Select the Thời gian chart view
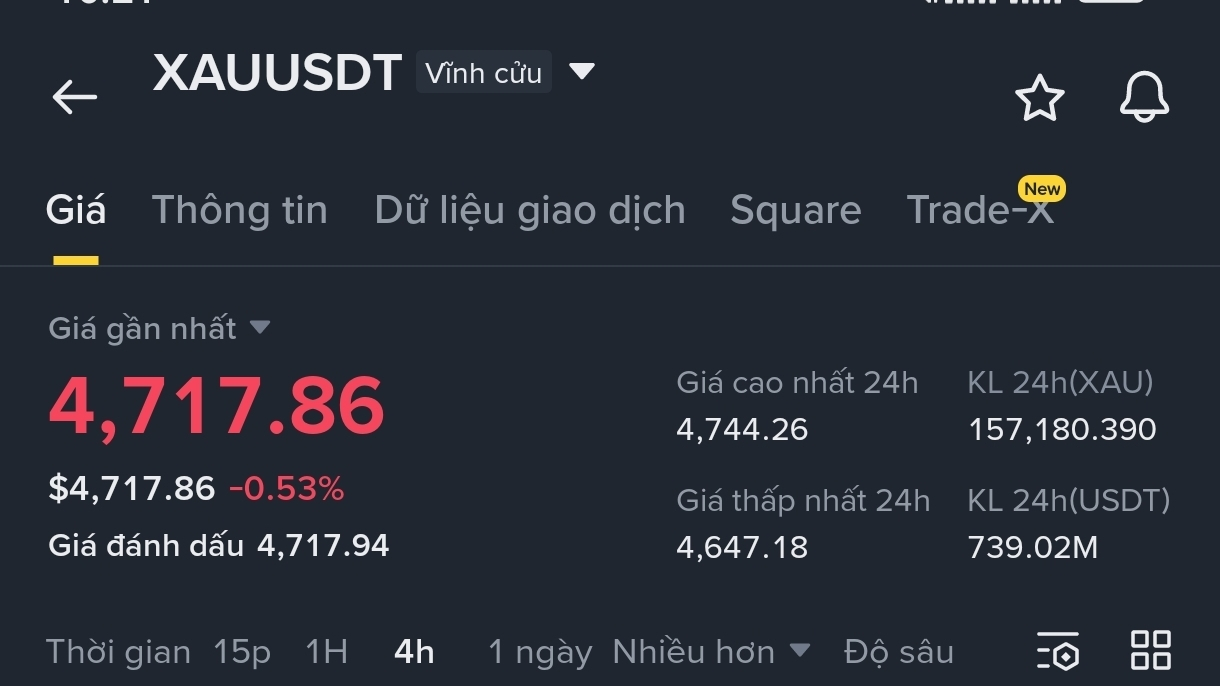1220x686 pixels. pyautogui.click(x=118, y=652)
